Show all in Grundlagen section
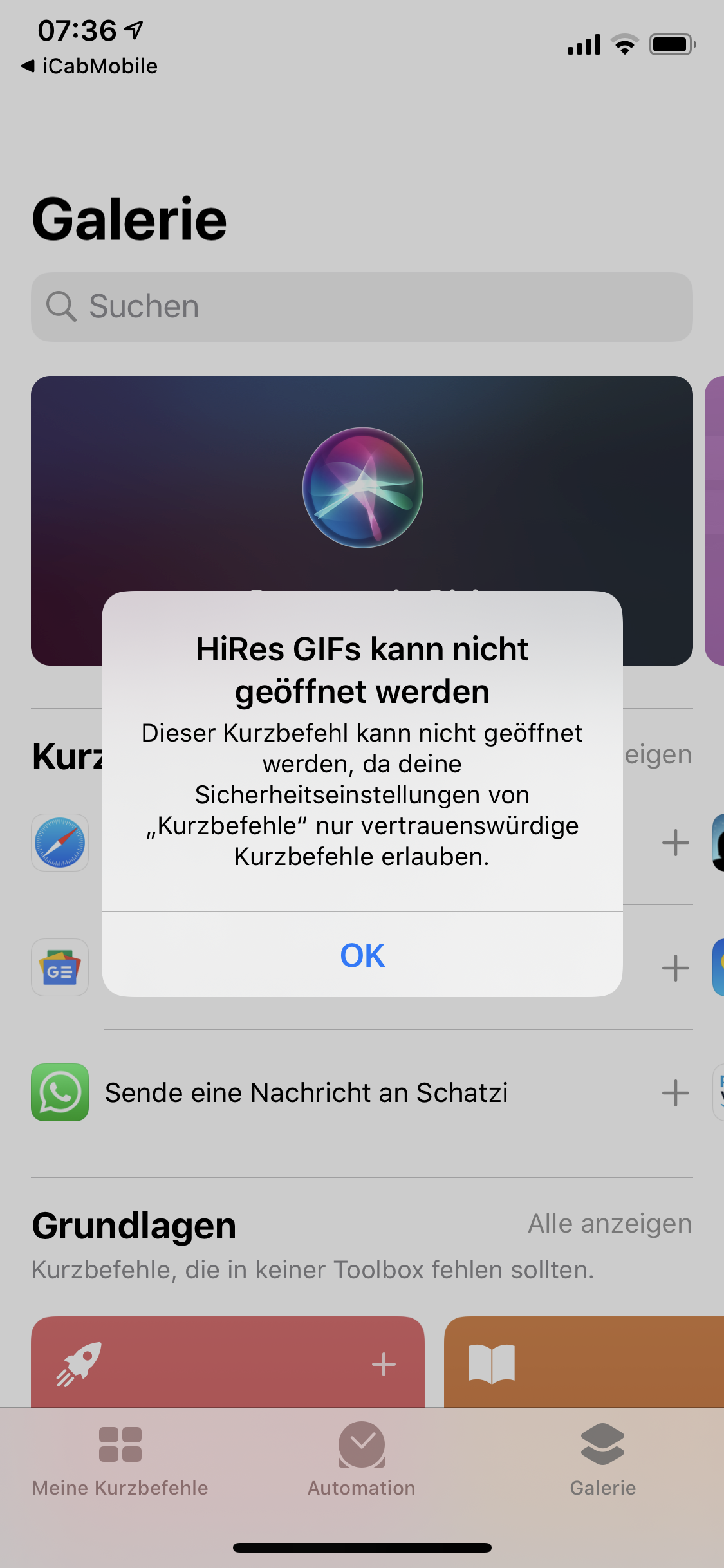This screenshot has height=1568, width=724. (x=609, y=1224)
